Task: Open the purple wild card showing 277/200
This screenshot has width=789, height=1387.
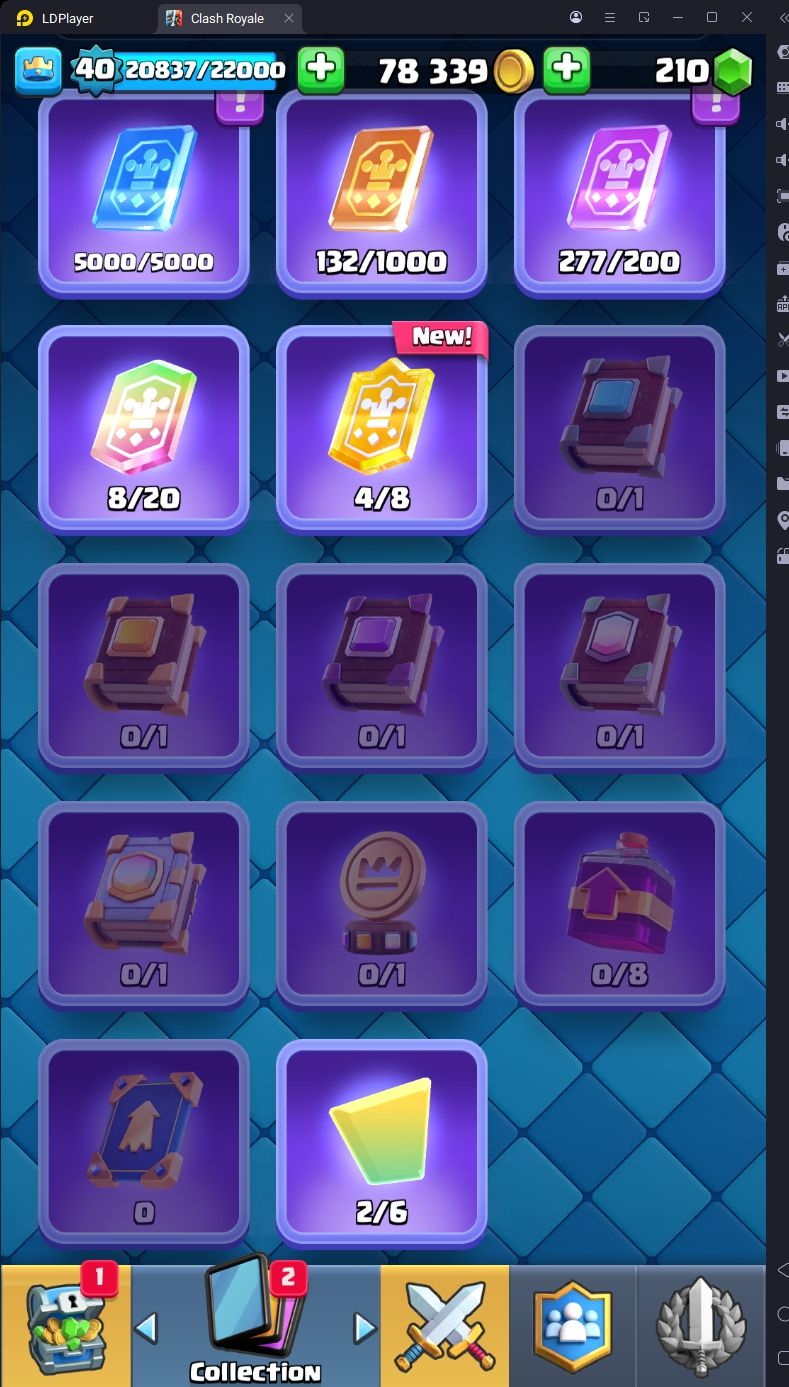Action: pos(620,193)
